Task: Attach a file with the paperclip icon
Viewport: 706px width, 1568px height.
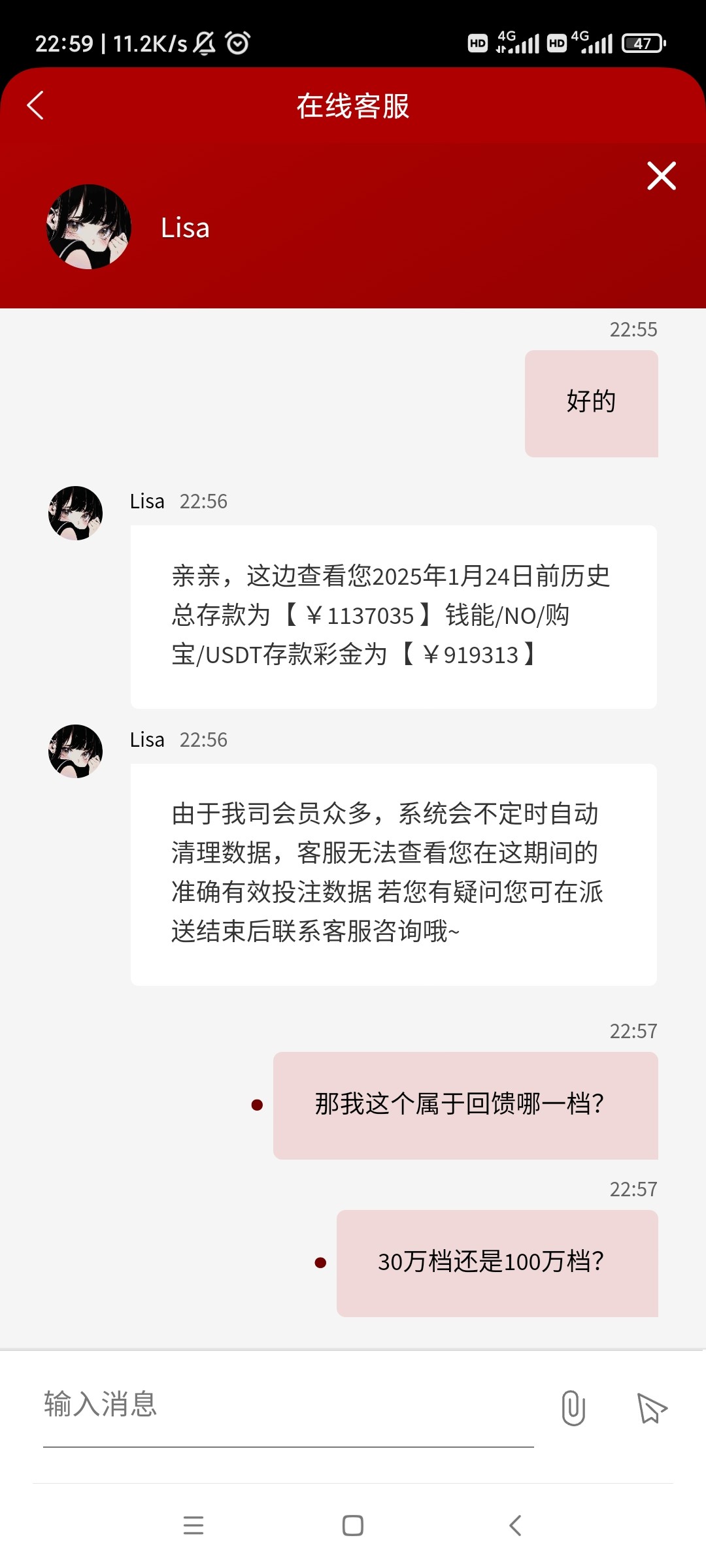Action: pos(573,1408)
